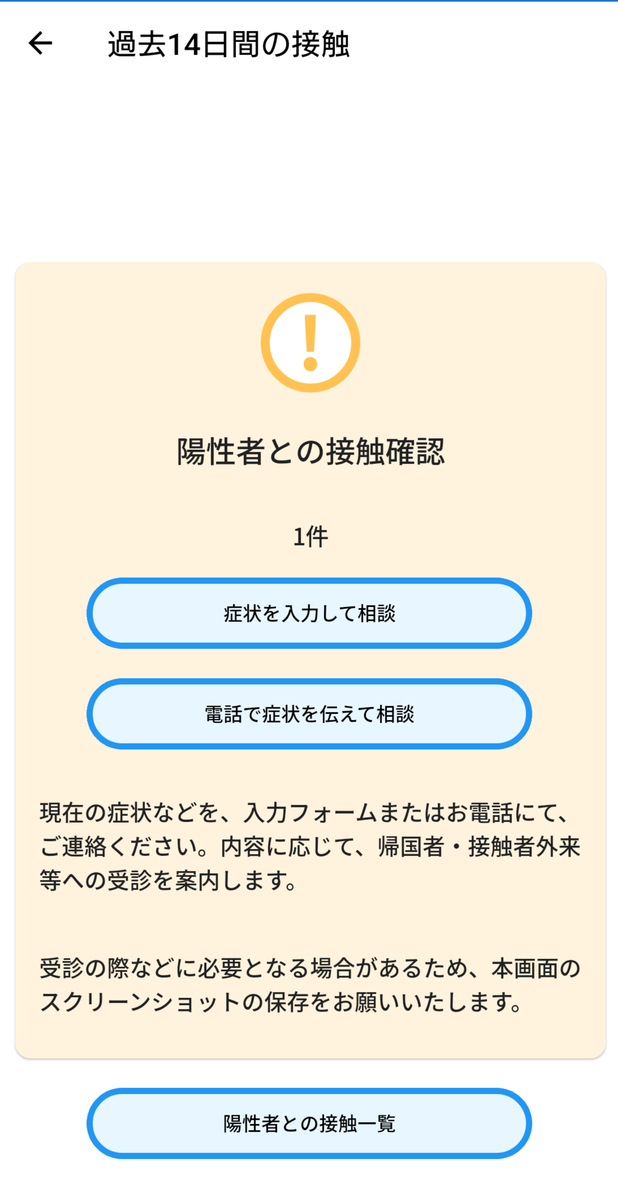Go back using the arrow icon

coord(40,44)
